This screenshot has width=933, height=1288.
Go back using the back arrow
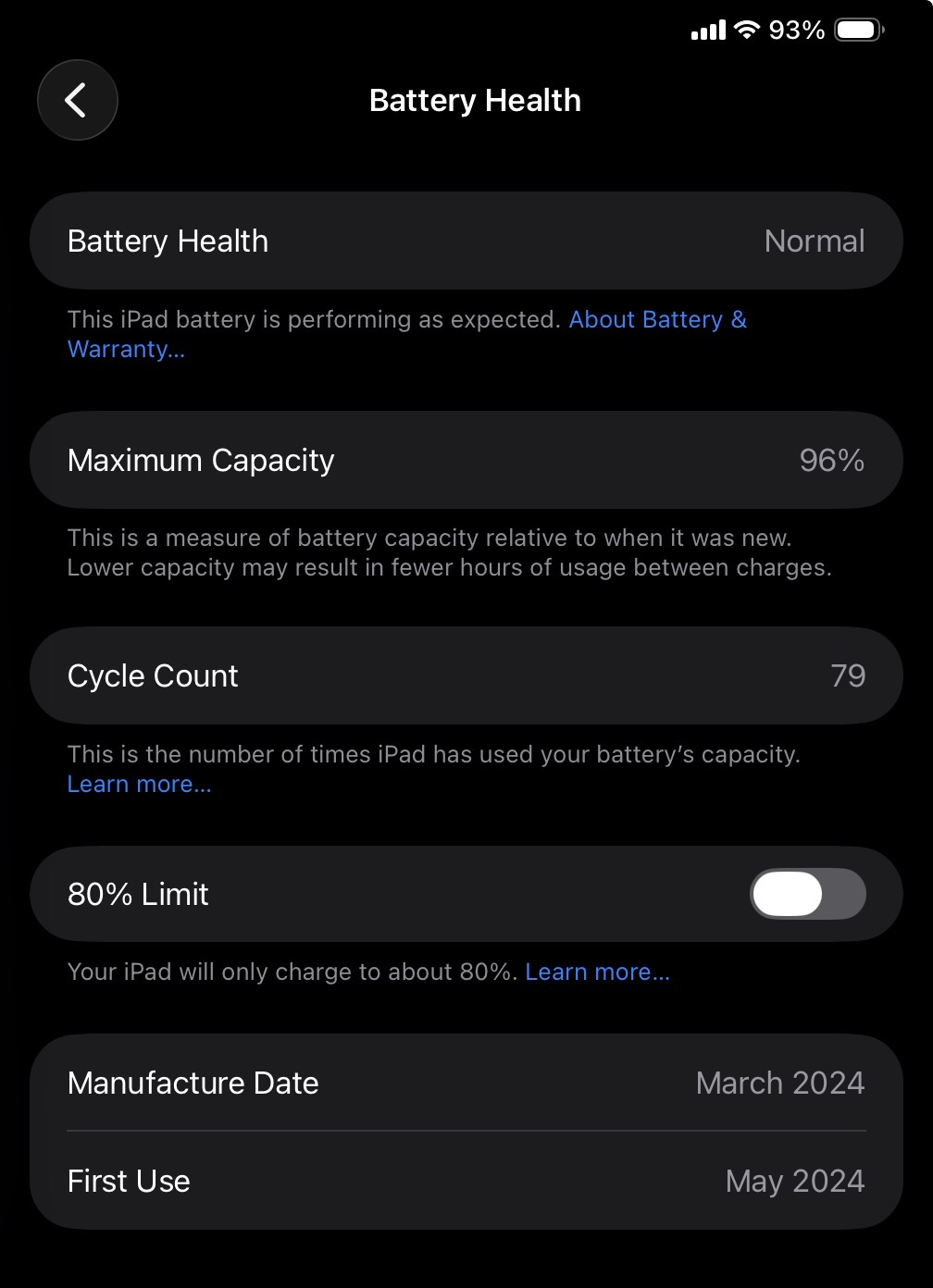77,100
